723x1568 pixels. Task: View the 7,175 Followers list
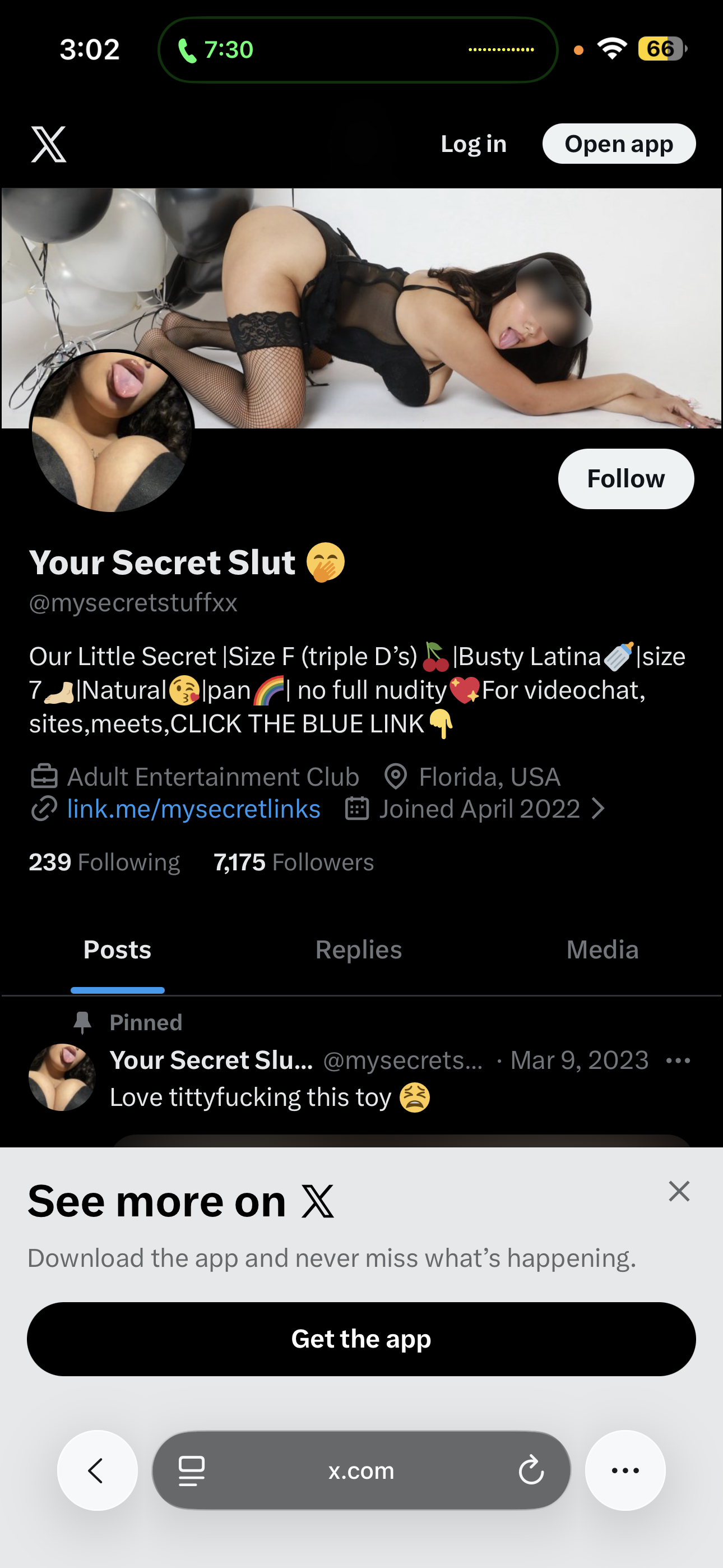(293, 863)
